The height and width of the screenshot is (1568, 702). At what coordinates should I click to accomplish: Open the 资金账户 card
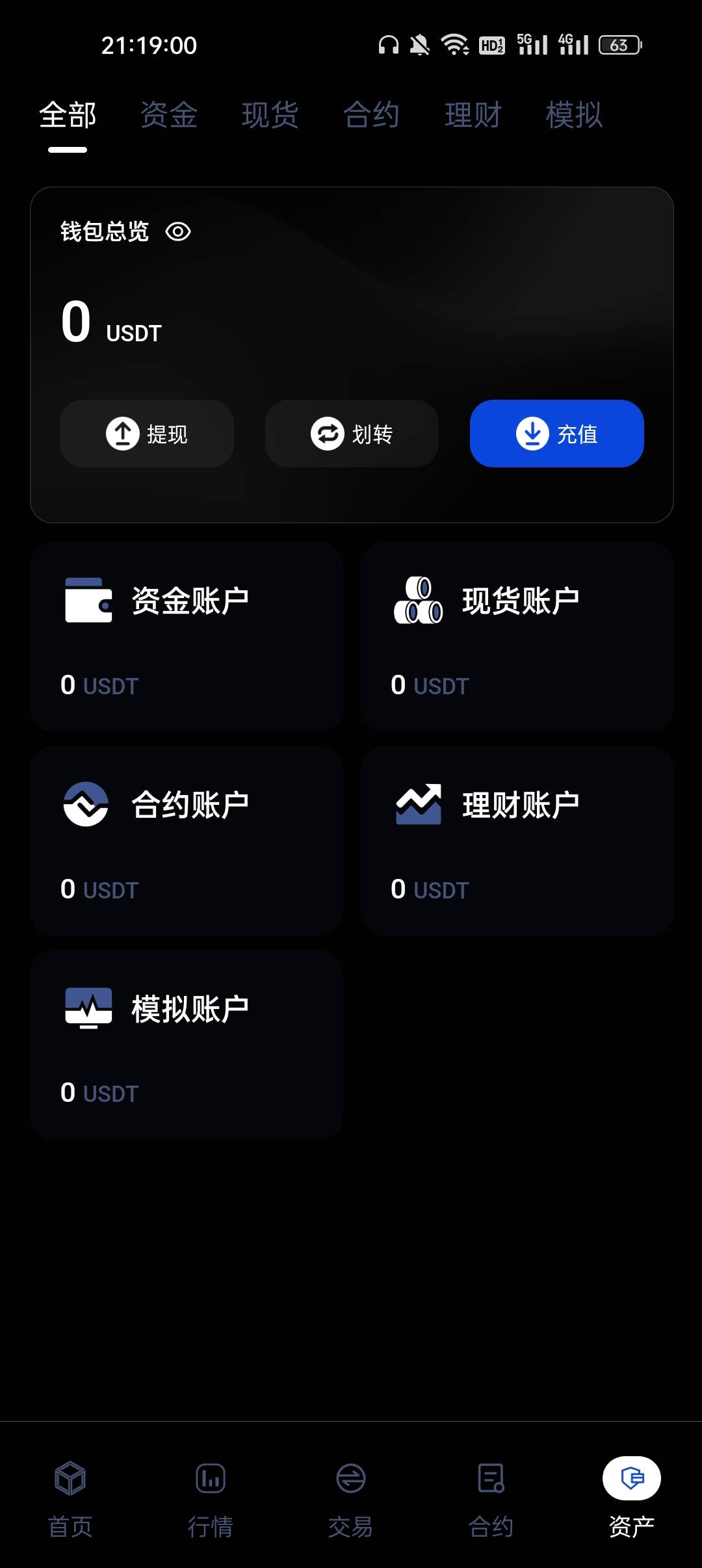[187, 637]
